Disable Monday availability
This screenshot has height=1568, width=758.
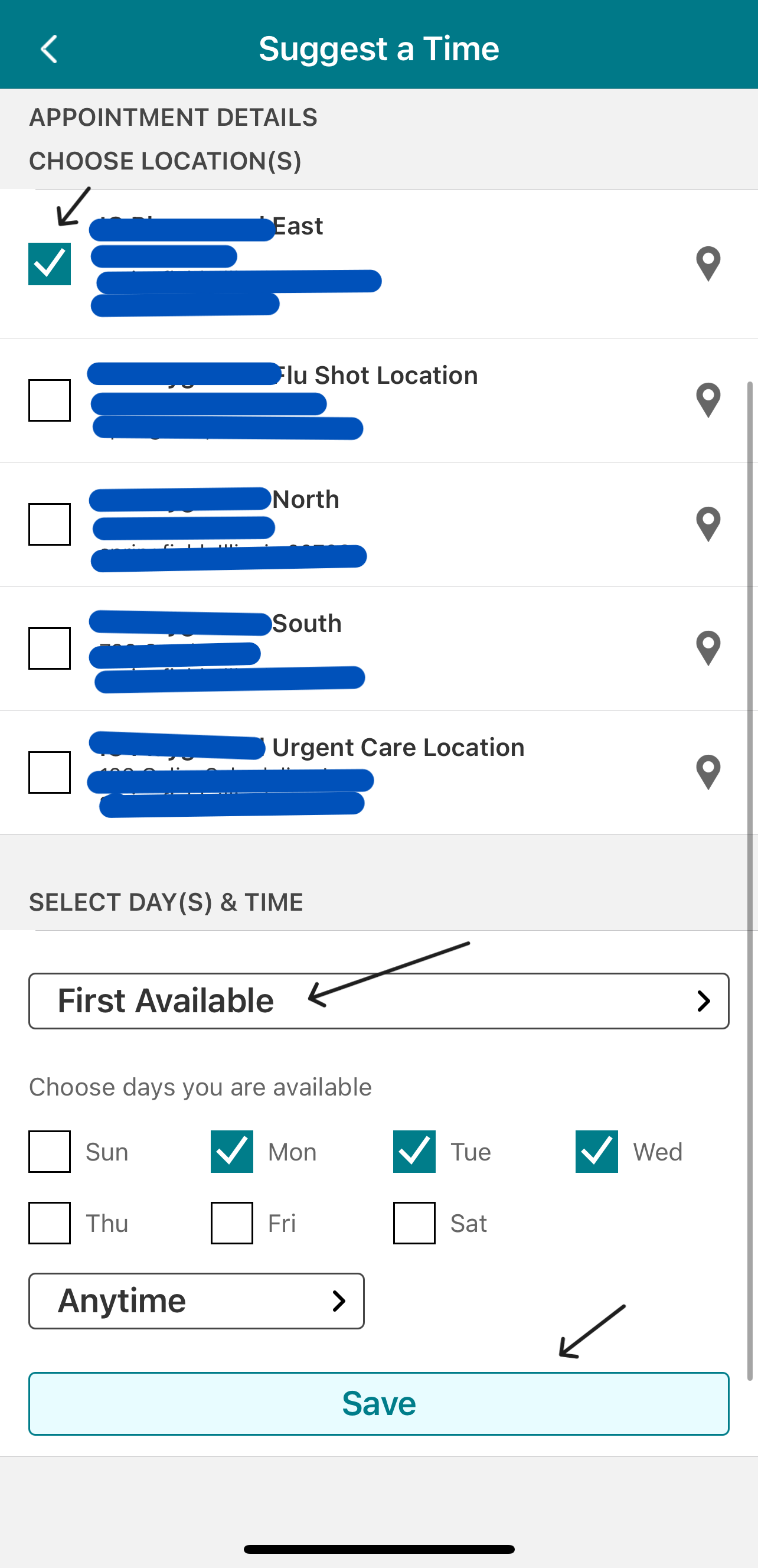[x=232, y=1152]
